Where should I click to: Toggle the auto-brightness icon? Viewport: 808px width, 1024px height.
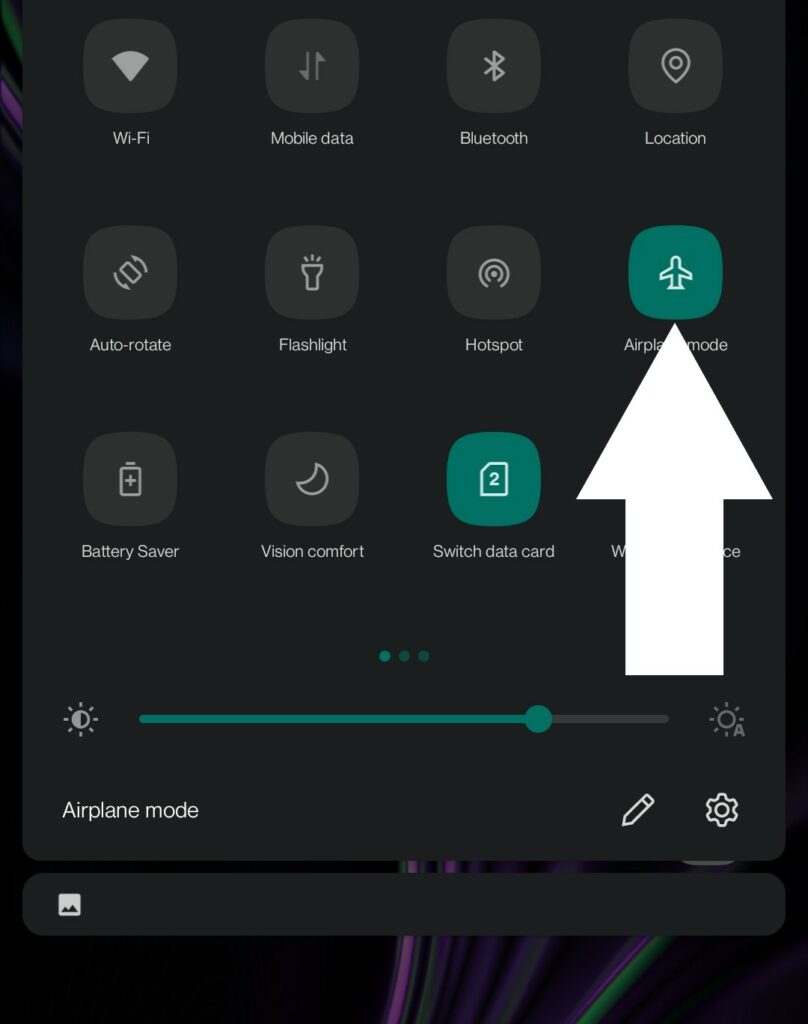pos(727,720)
